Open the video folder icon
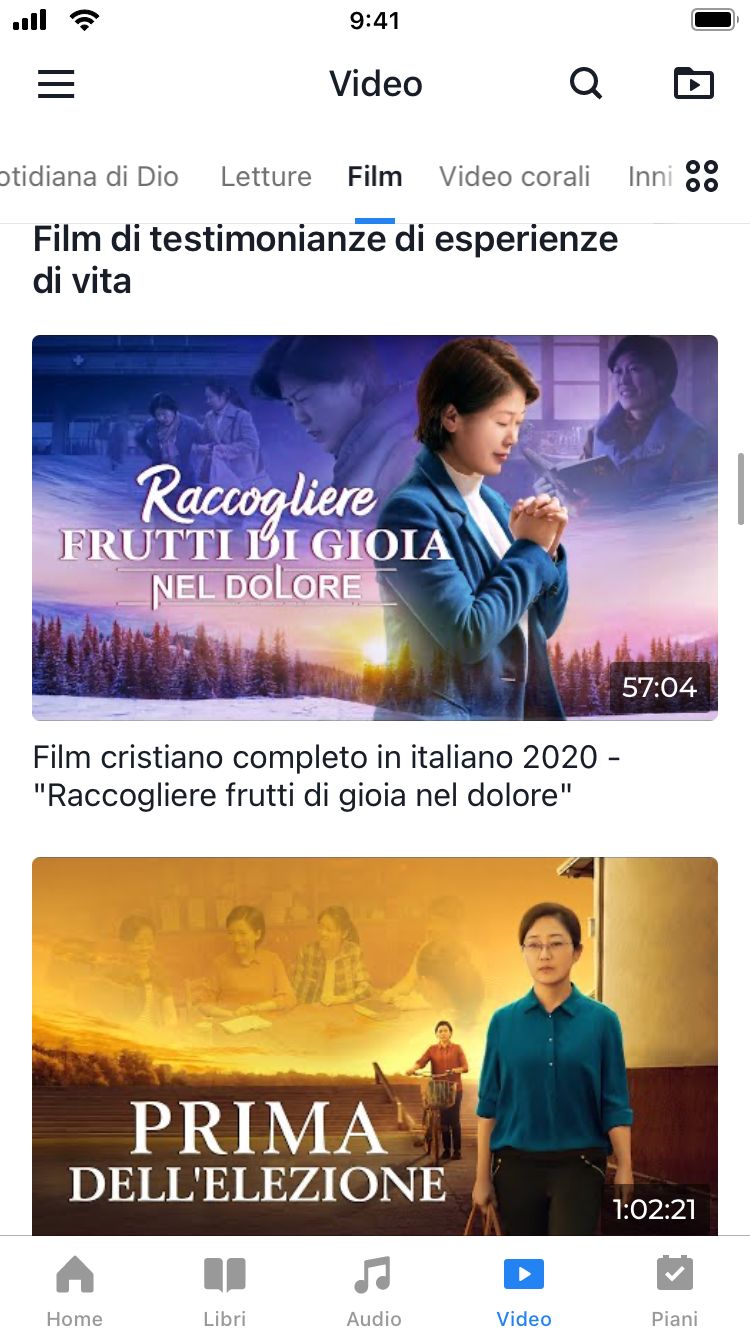The height and width of the screenshot is (1334, 750). [x=694, y=84]
